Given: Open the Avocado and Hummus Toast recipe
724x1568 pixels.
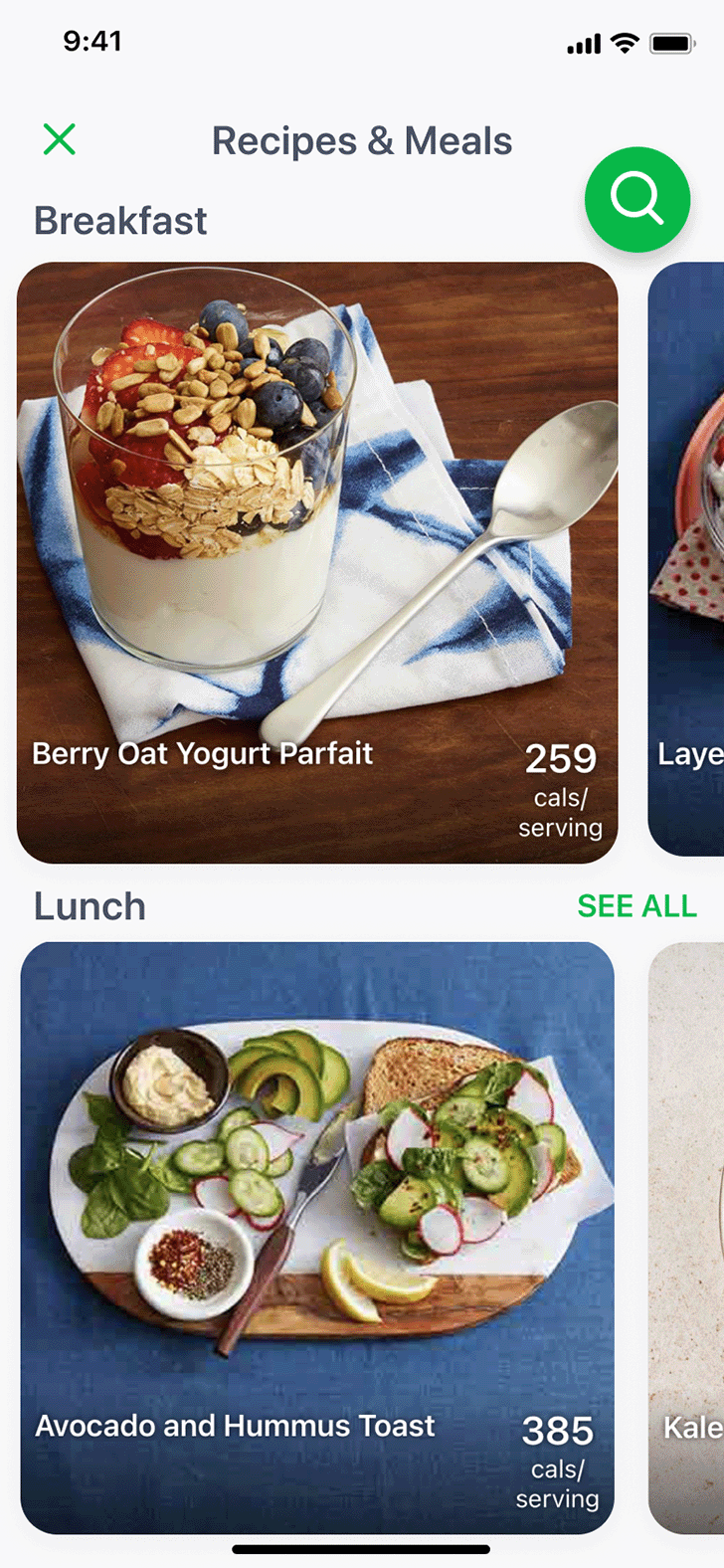Looking at the screenshot, I should (x=317, y=1237).
